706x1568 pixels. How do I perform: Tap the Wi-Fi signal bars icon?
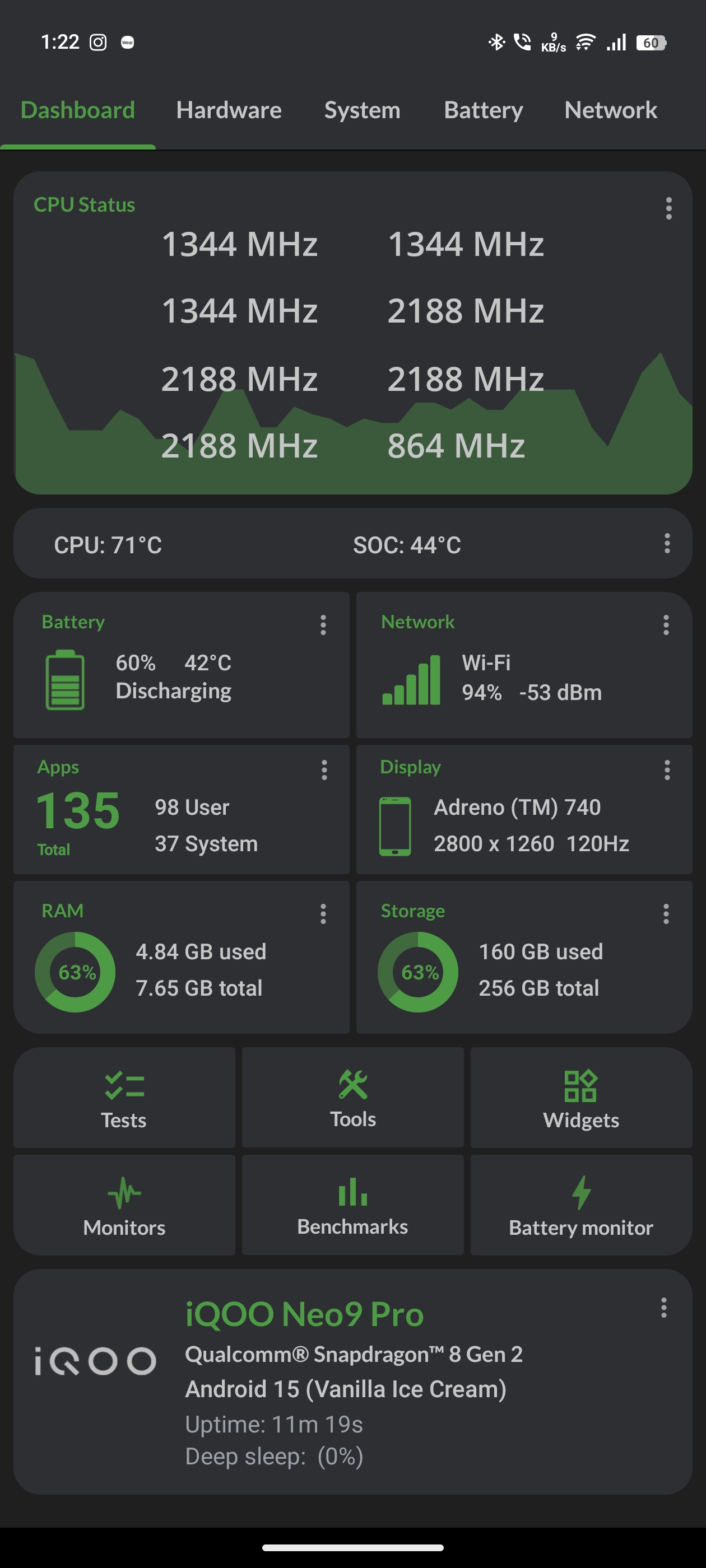coord(411,680)
